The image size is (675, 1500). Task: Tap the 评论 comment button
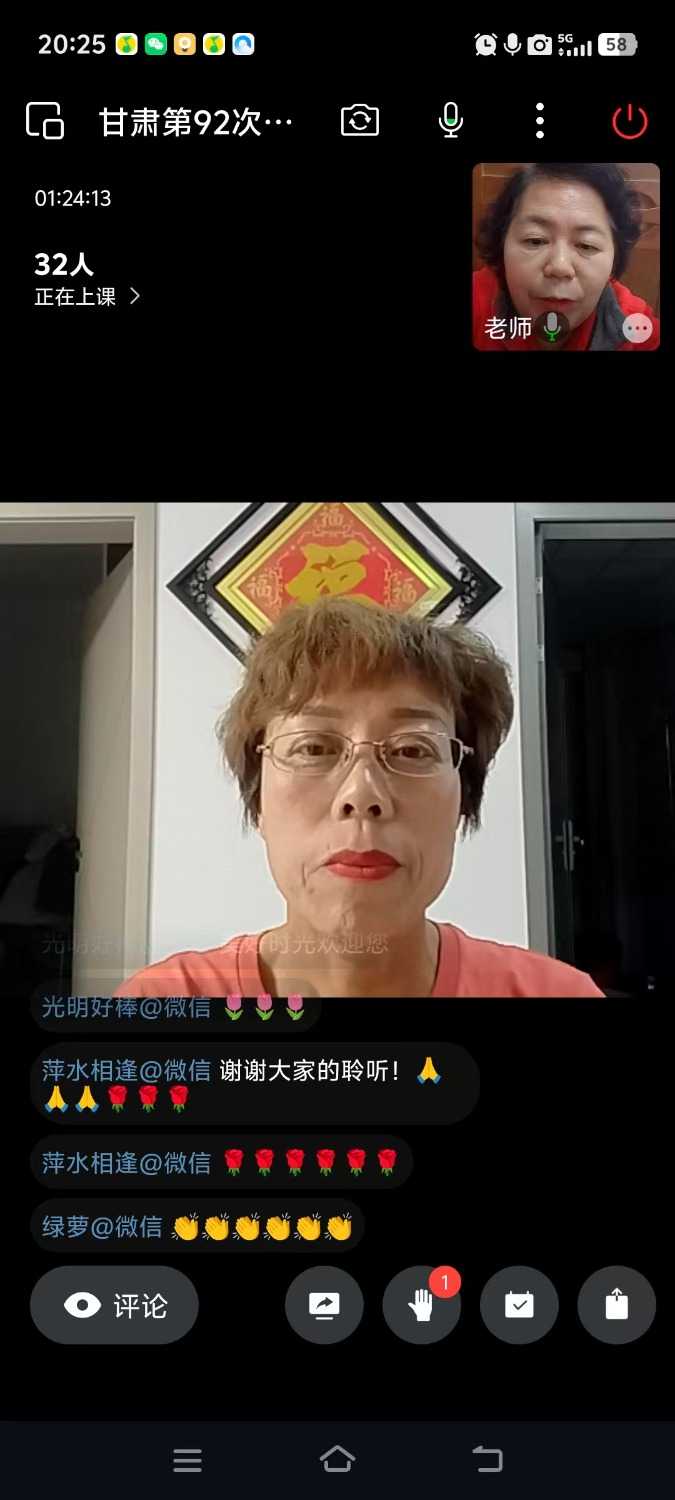tap(114, 1305)
